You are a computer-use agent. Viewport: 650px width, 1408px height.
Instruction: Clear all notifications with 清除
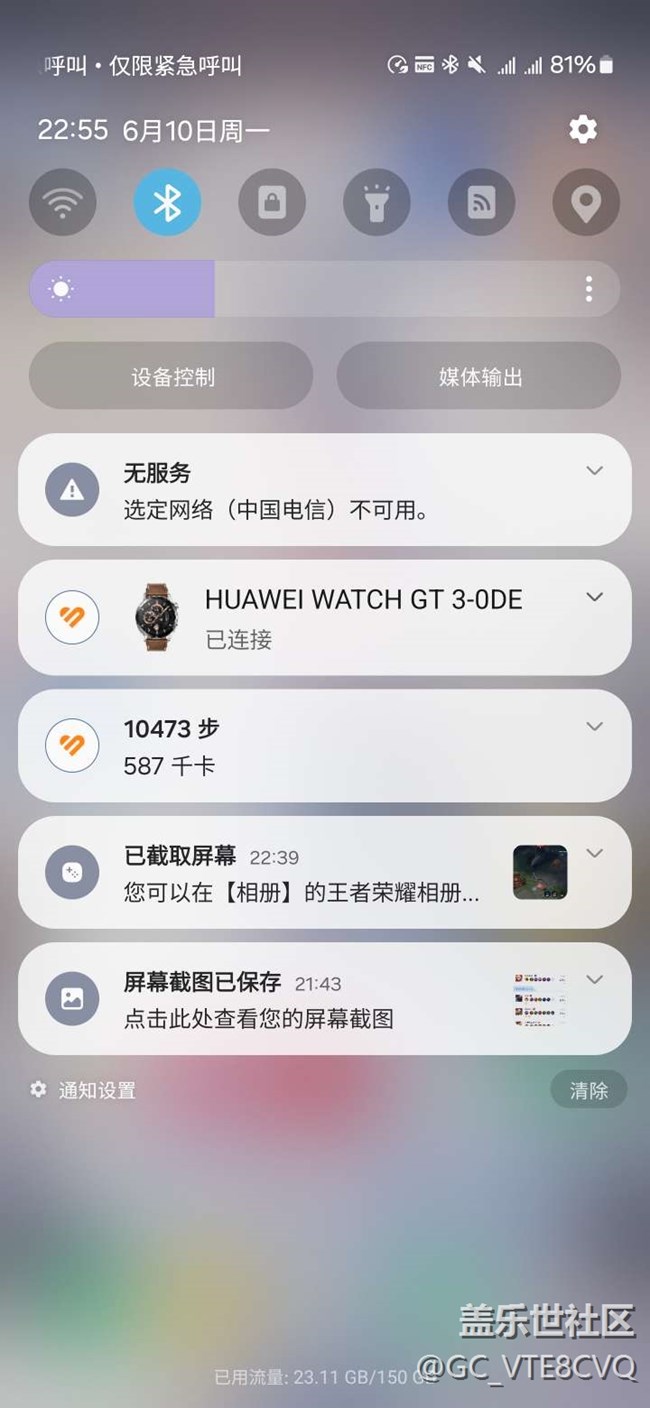(x=589, y=1090)
